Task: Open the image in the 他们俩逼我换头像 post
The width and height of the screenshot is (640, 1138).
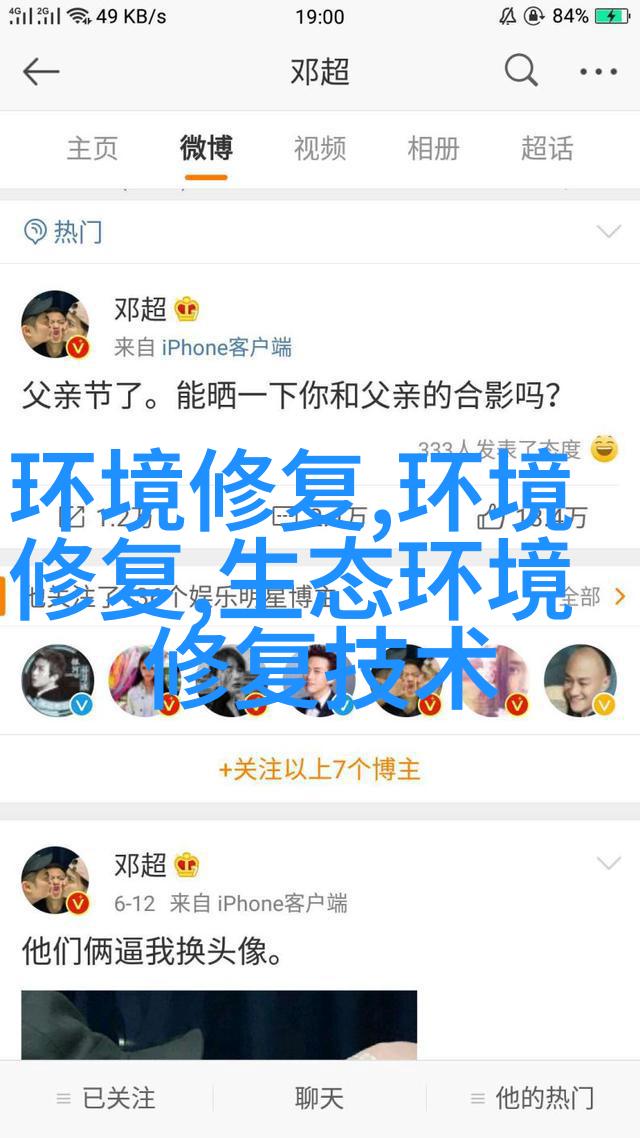Action: [219, 1024]
